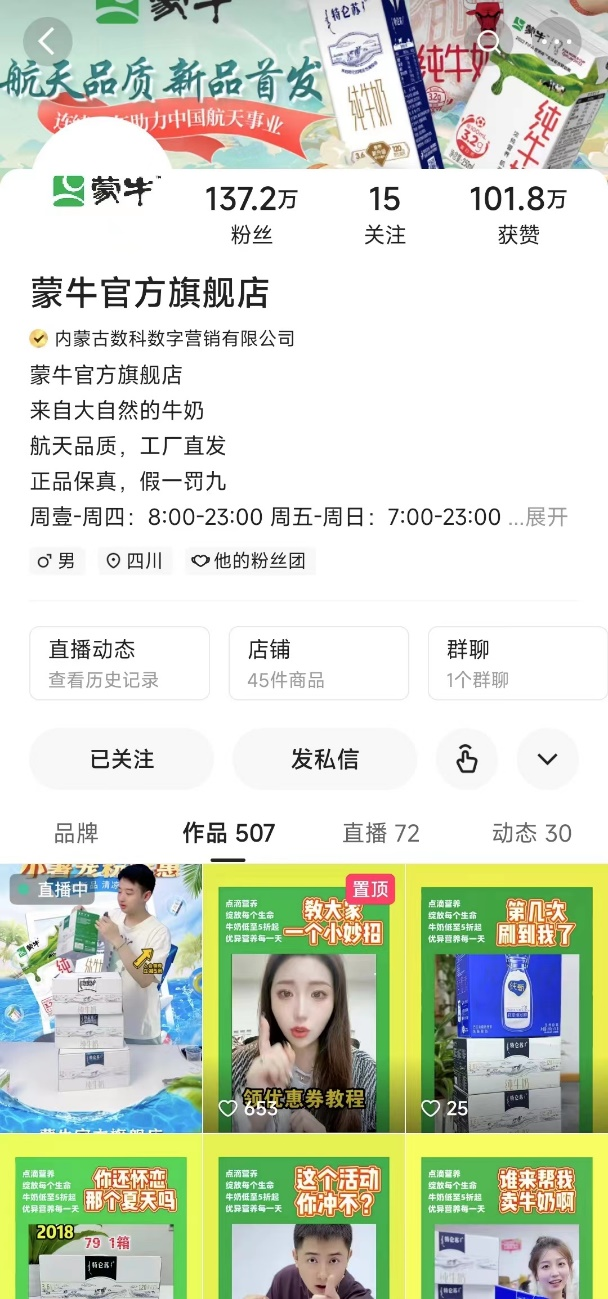Send a private message via 发私信
The image size is (608, 1299).
(324, 759)
